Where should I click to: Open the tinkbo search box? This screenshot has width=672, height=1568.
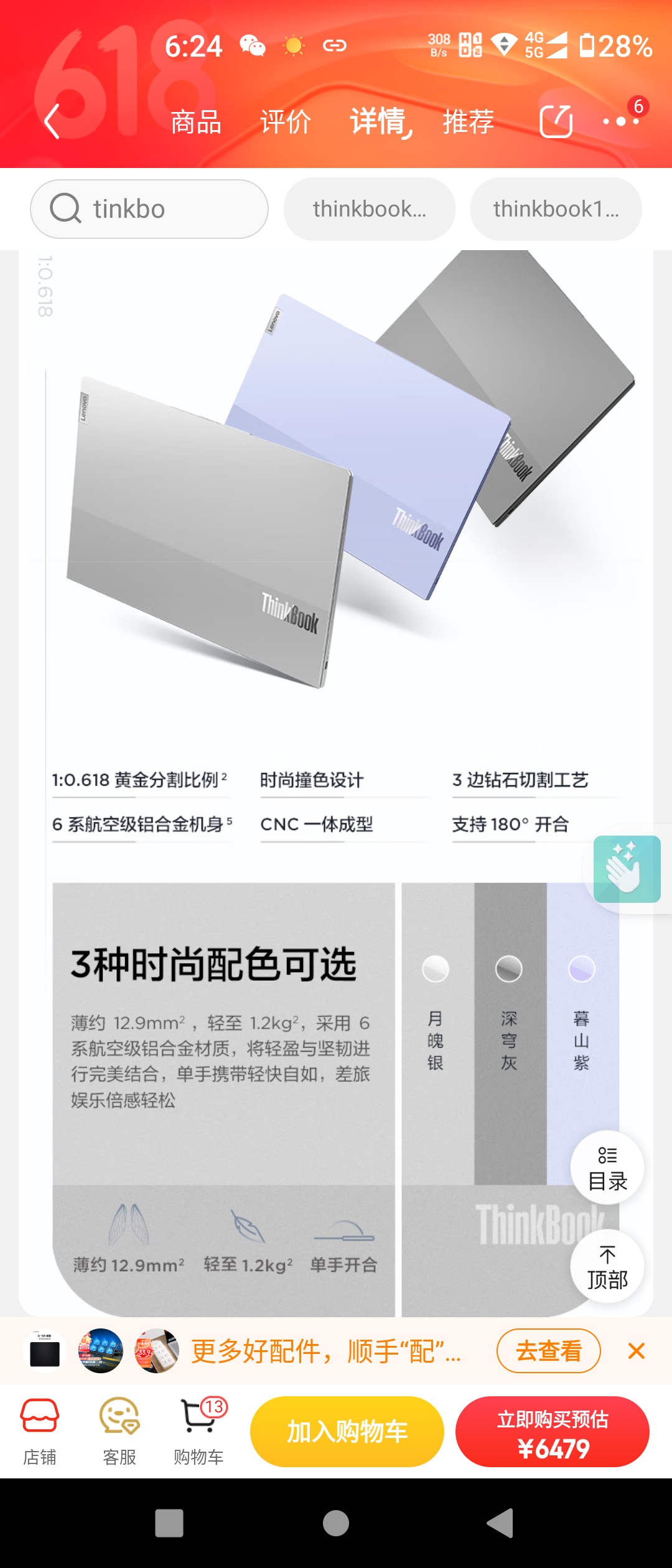point(149,209)
